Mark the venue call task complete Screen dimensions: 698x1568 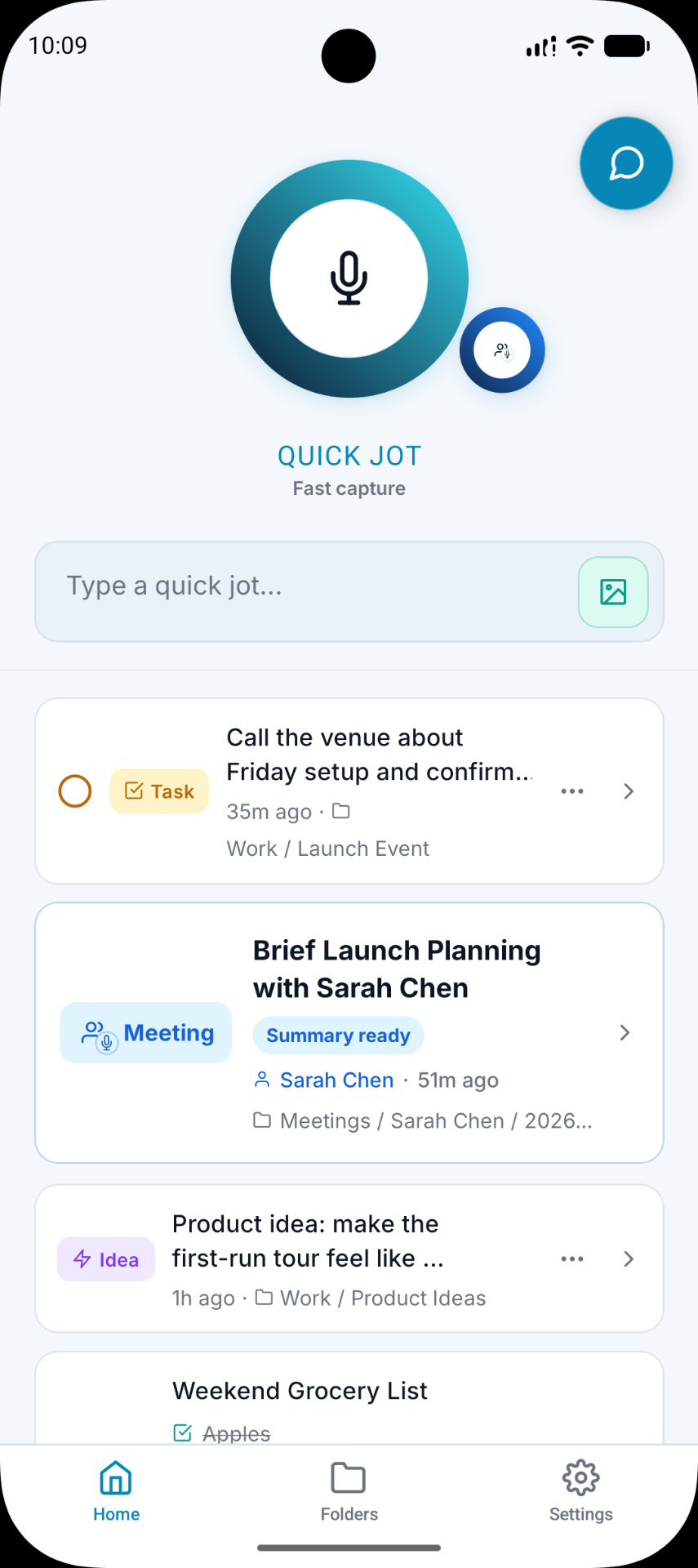coord(75,791)
